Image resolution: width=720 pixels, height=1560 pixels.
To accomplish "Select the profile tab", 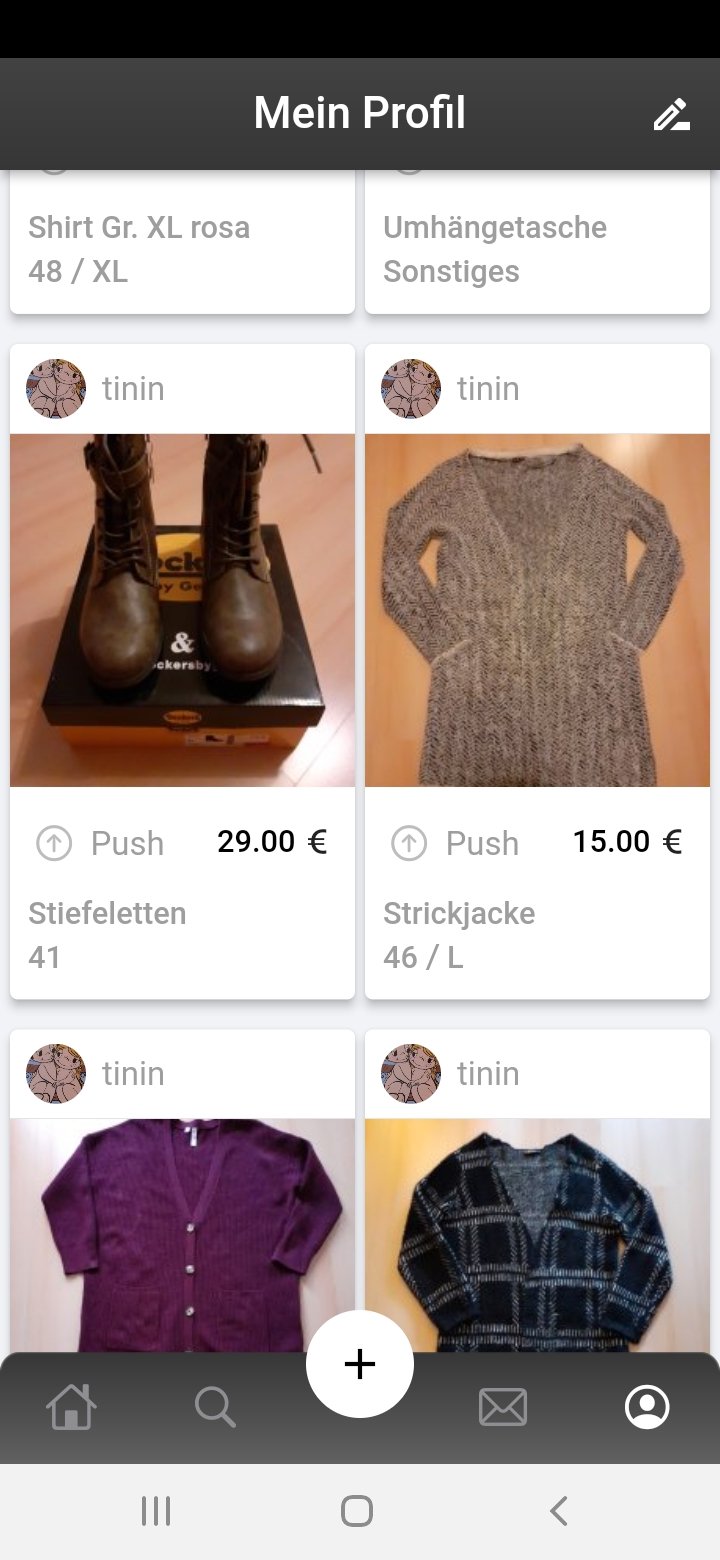I will pos(647,1407).
